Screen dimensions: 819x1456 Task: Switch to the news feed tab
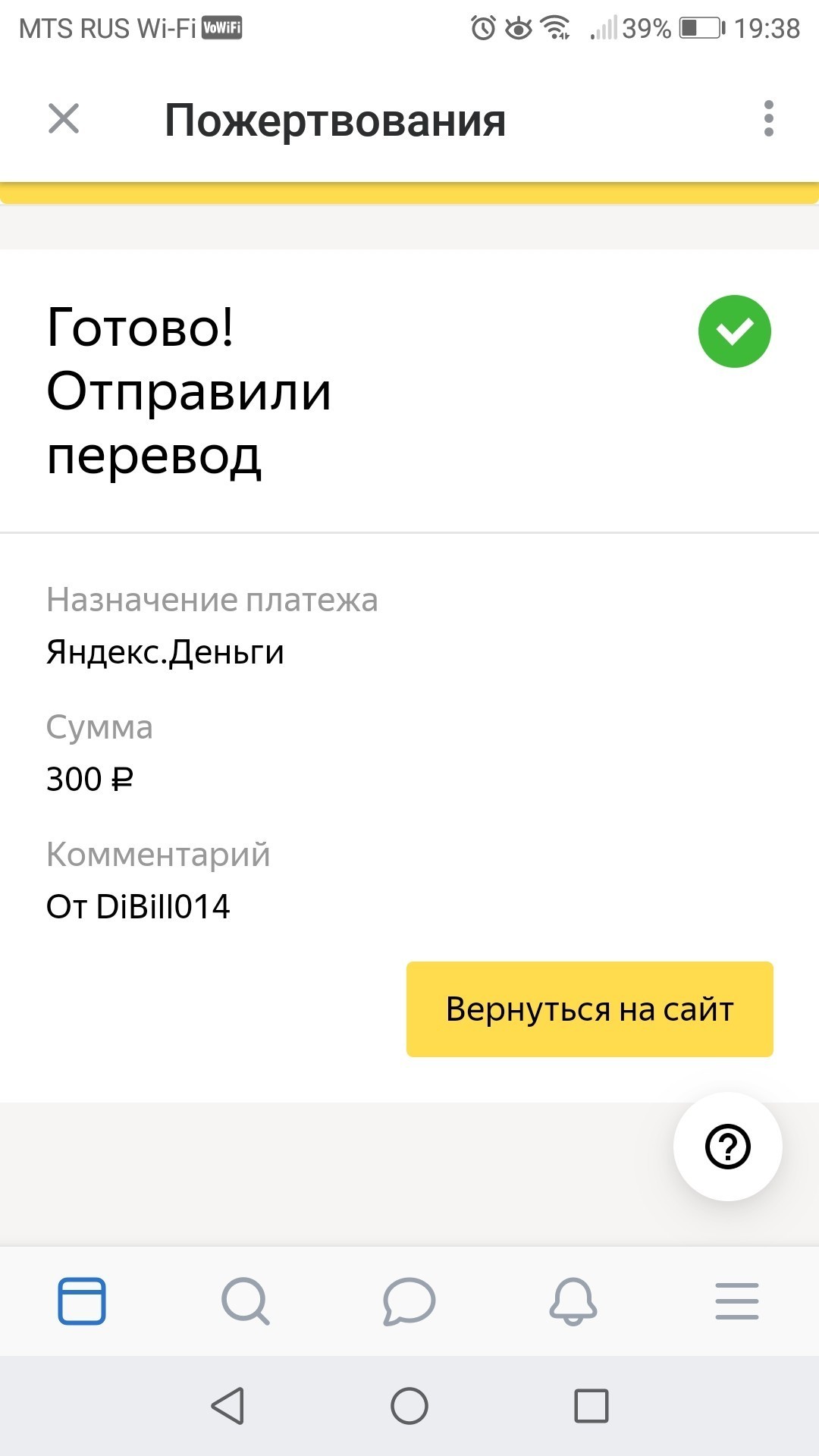pos(82,1301)
